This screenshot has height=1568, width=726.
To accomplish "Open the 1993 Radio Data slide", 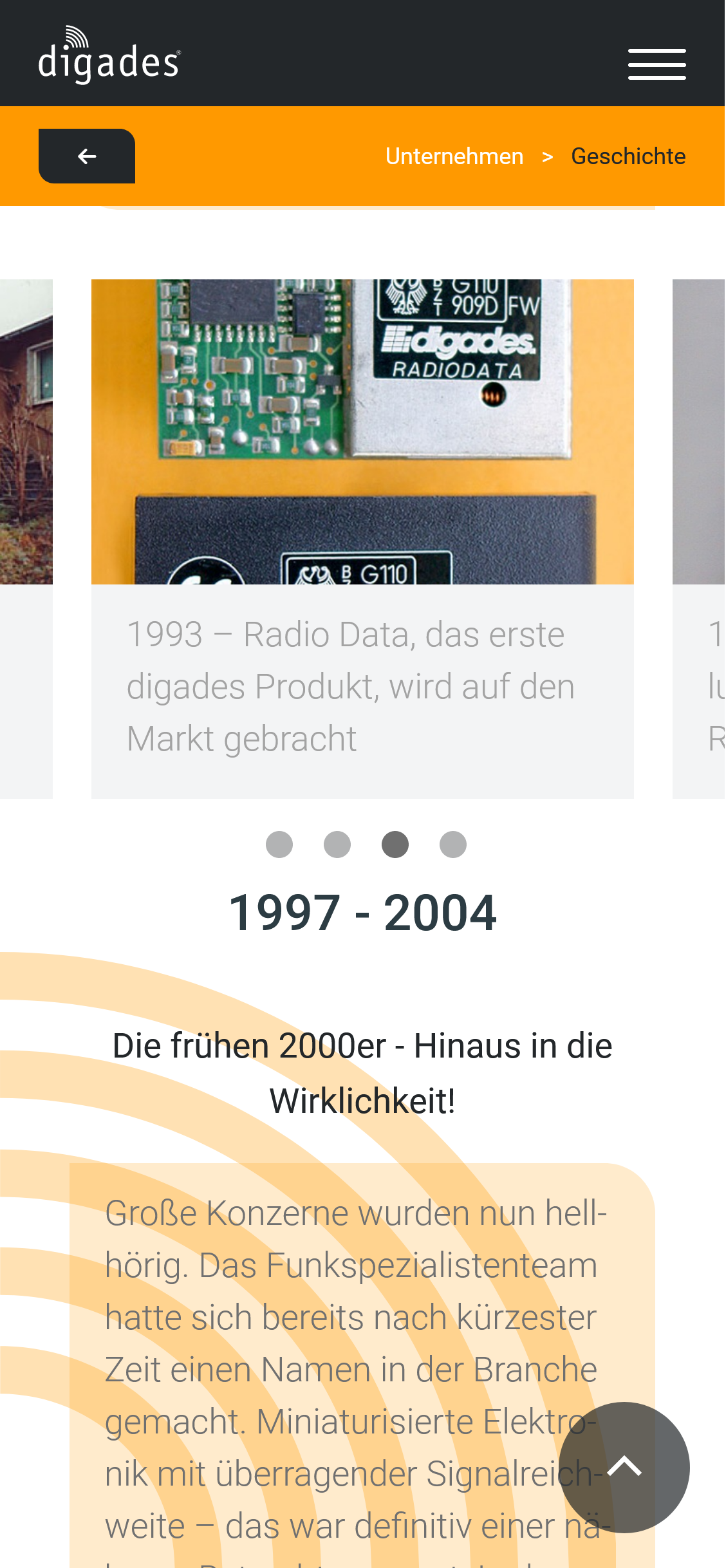I will [362, 539].
